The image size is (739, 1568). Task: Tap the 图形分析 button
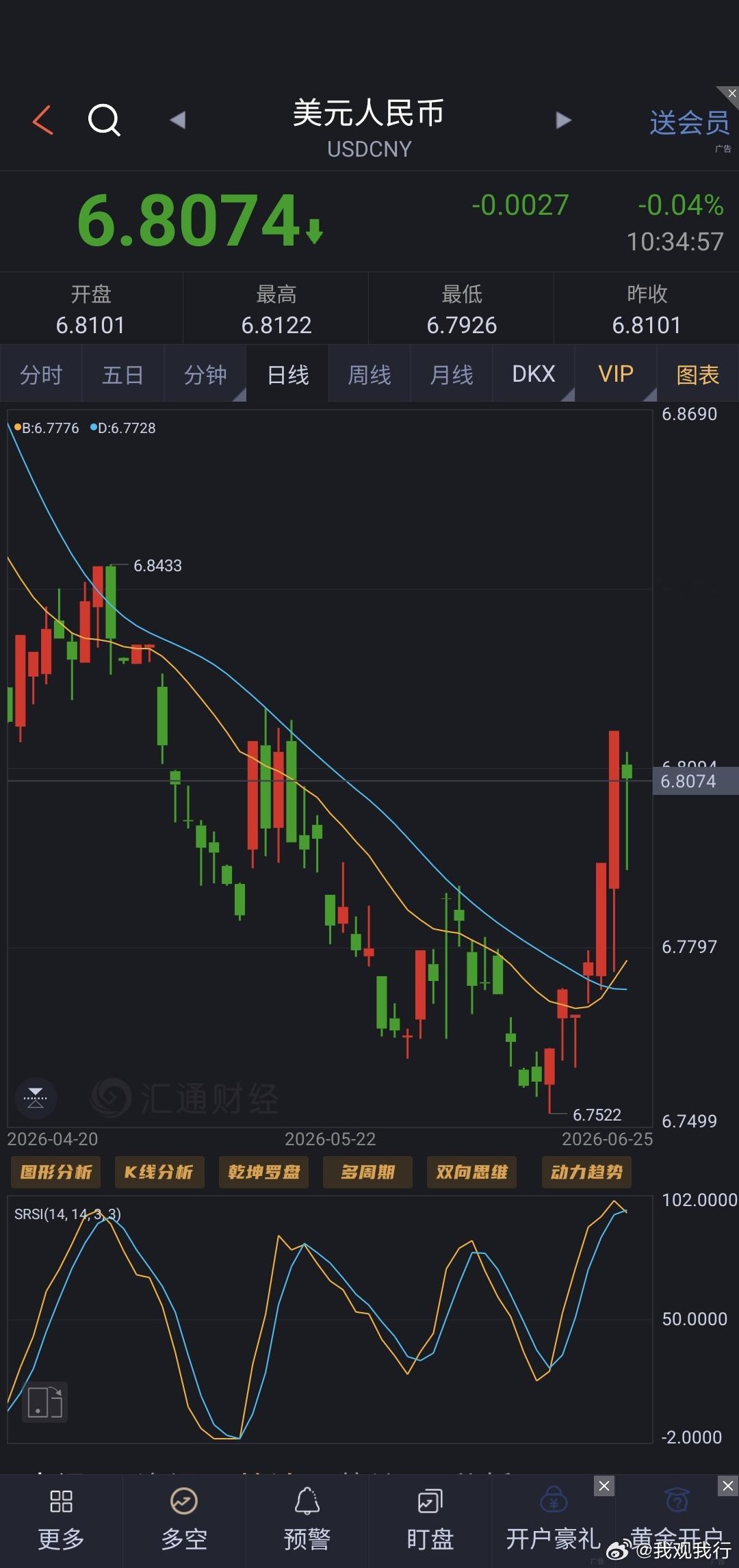pyautogui.click(x=56, y=1172)
